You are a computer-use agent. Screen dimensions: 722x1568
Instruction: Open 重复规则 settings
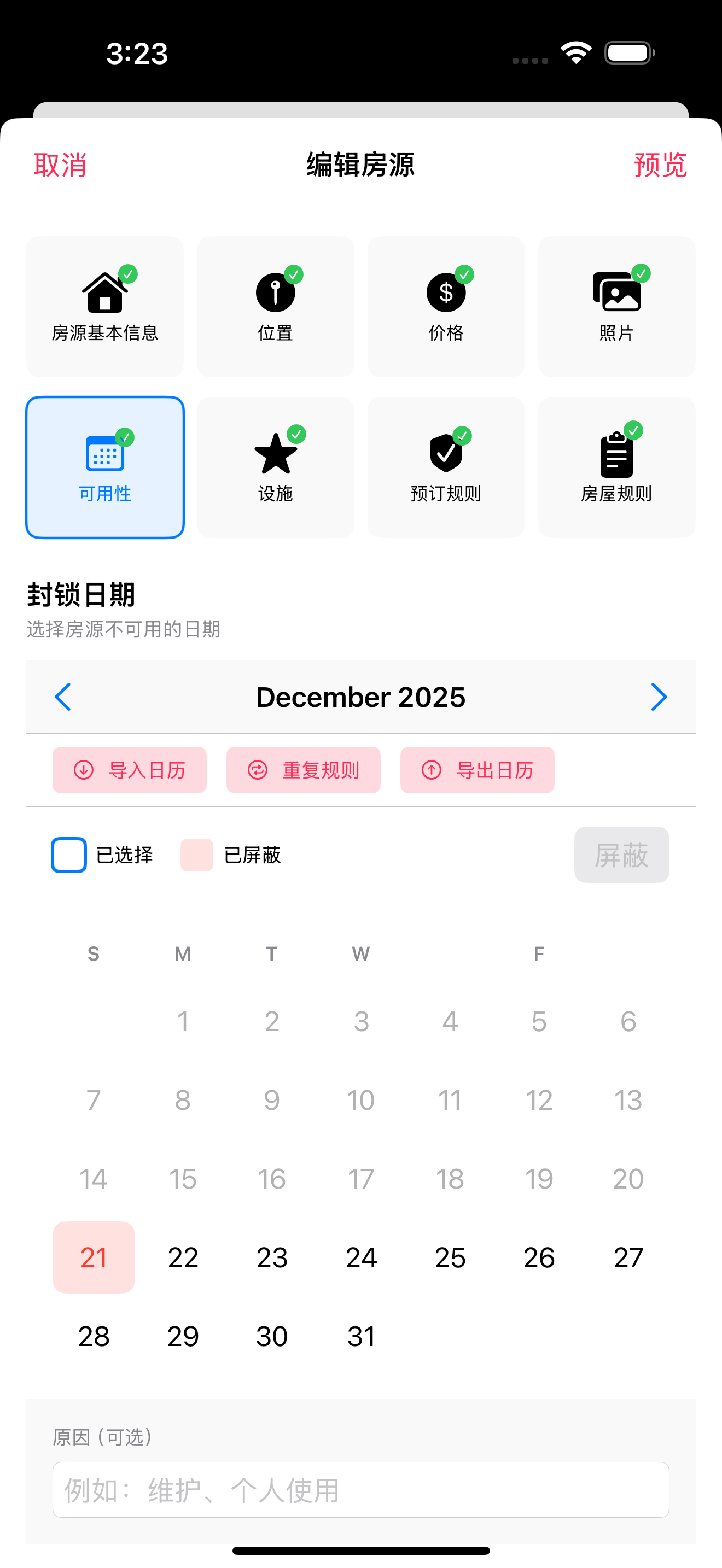(303, 770)
